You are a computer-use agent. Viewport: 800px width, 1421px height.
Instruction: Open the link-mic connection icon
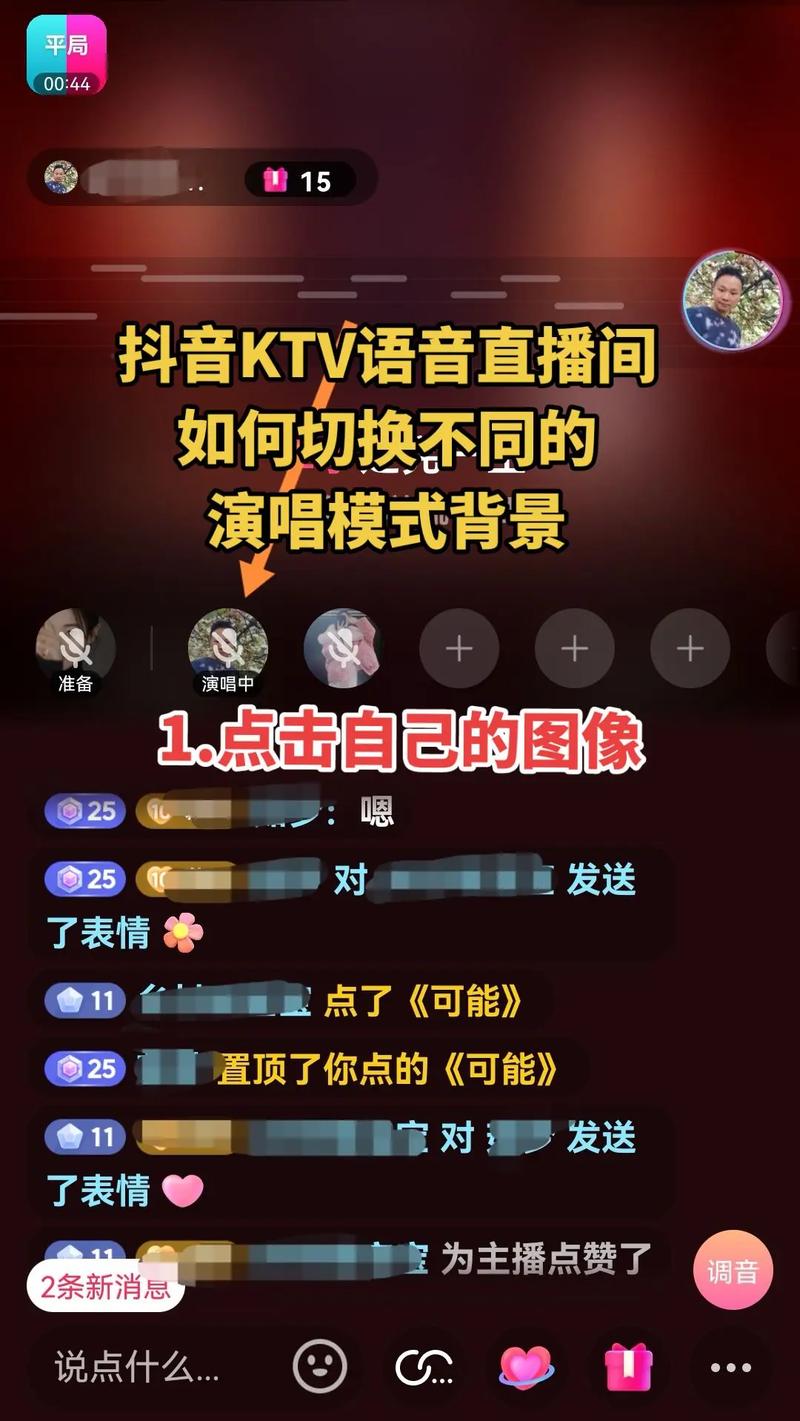coord(424,1366)
